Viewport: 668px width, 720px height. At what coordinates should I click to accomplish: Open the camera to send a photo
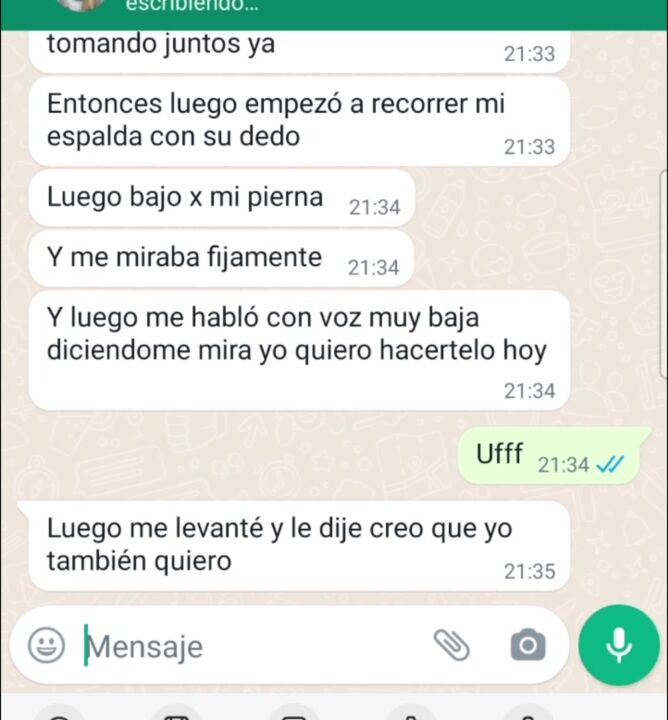[527, 646]
